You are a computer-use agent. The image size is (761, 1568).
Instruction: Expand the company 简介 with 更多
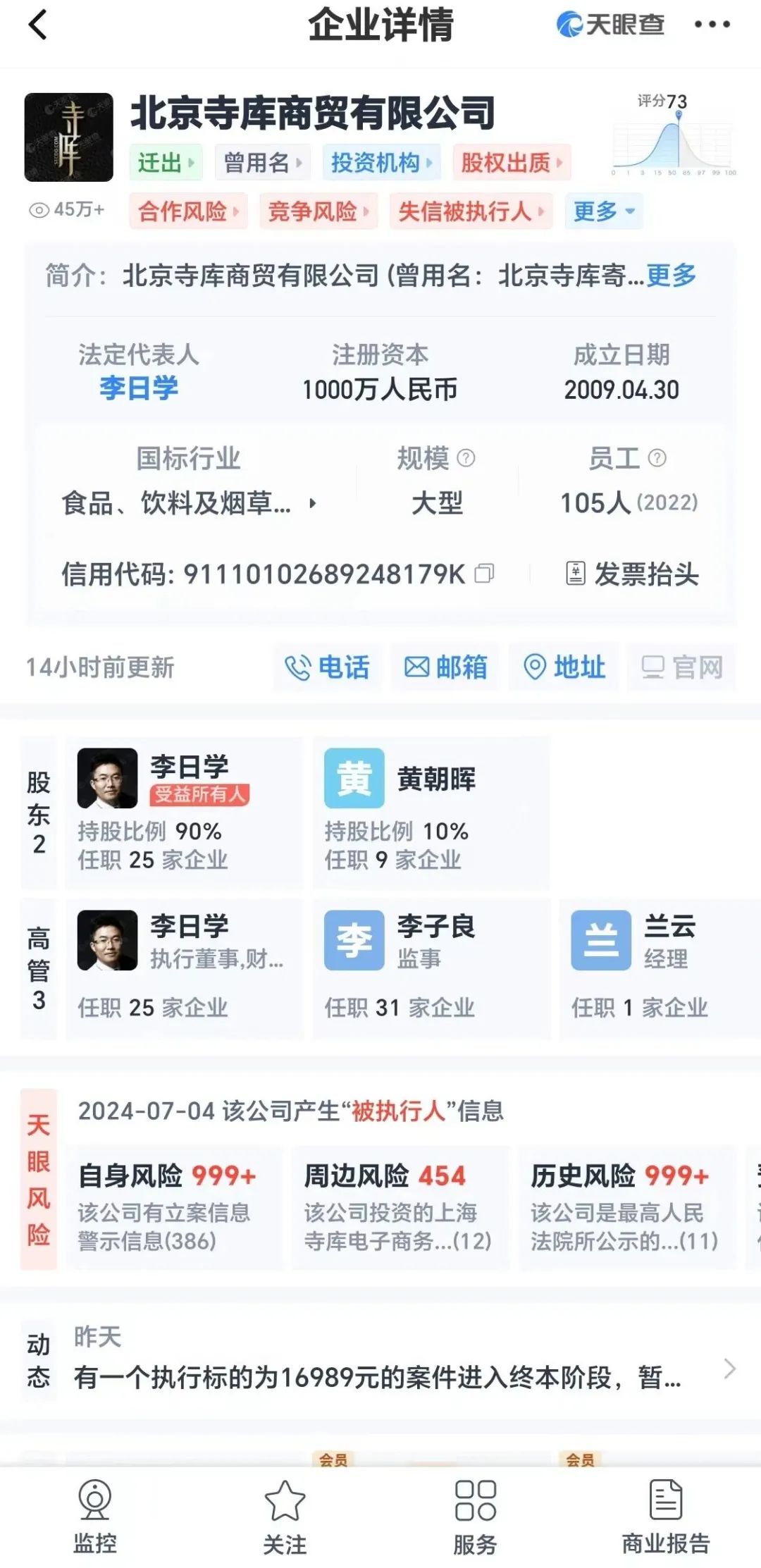coord(671,276)
